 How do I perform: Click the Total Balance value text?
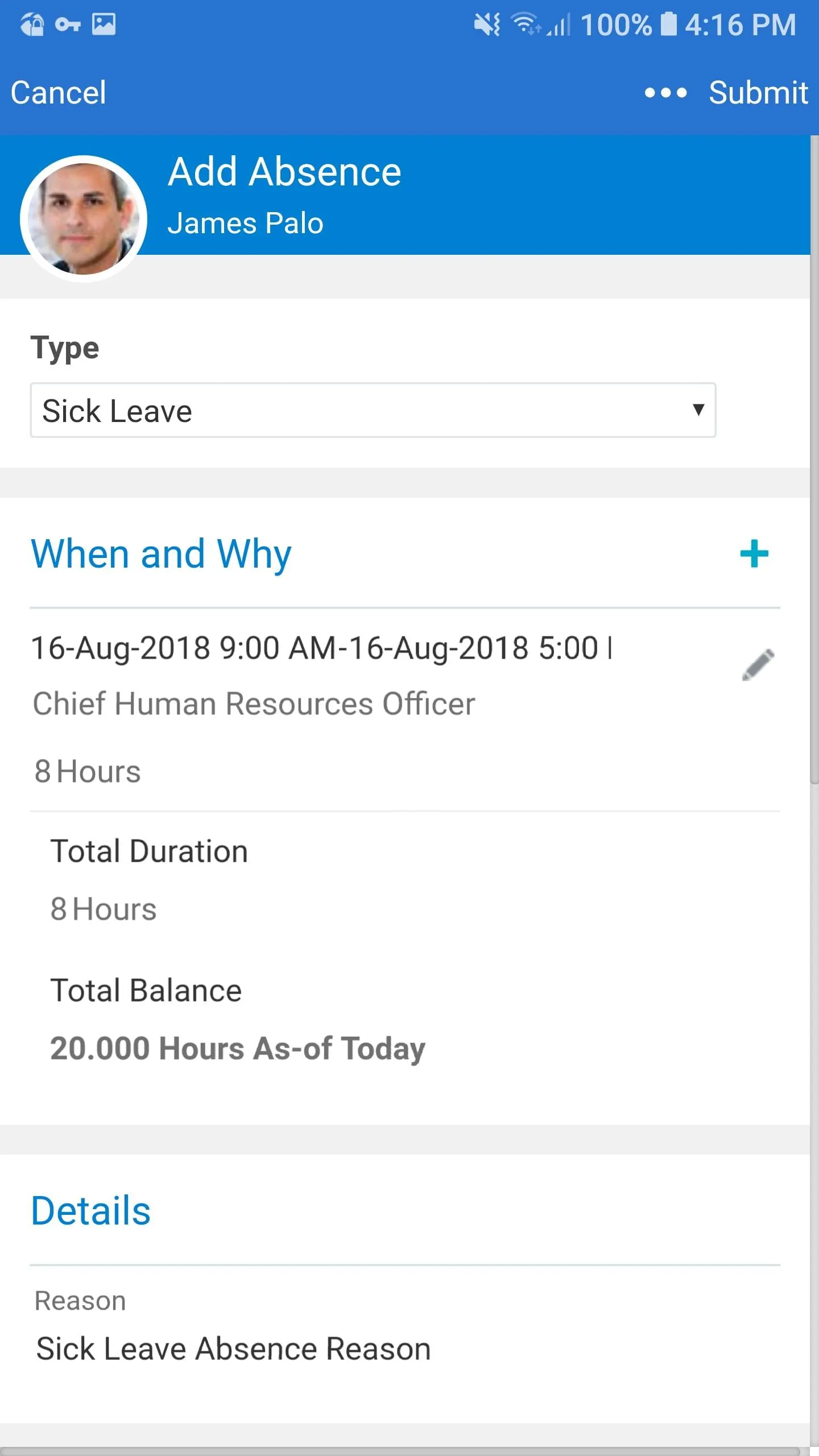(x=237, y=1048)
